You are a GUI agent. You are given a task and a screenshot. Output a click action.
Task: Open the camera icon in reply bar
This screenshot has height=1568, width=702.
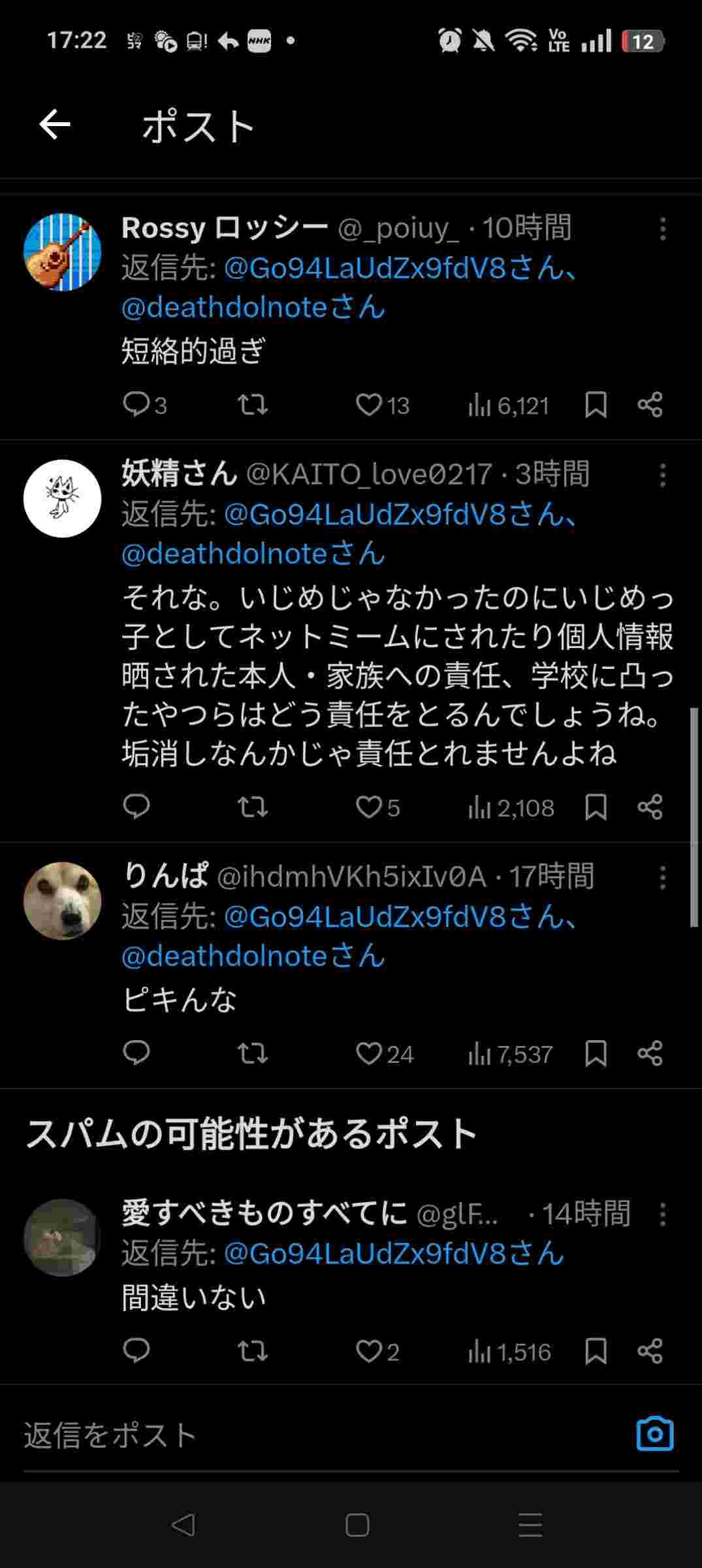point(654,1435)
